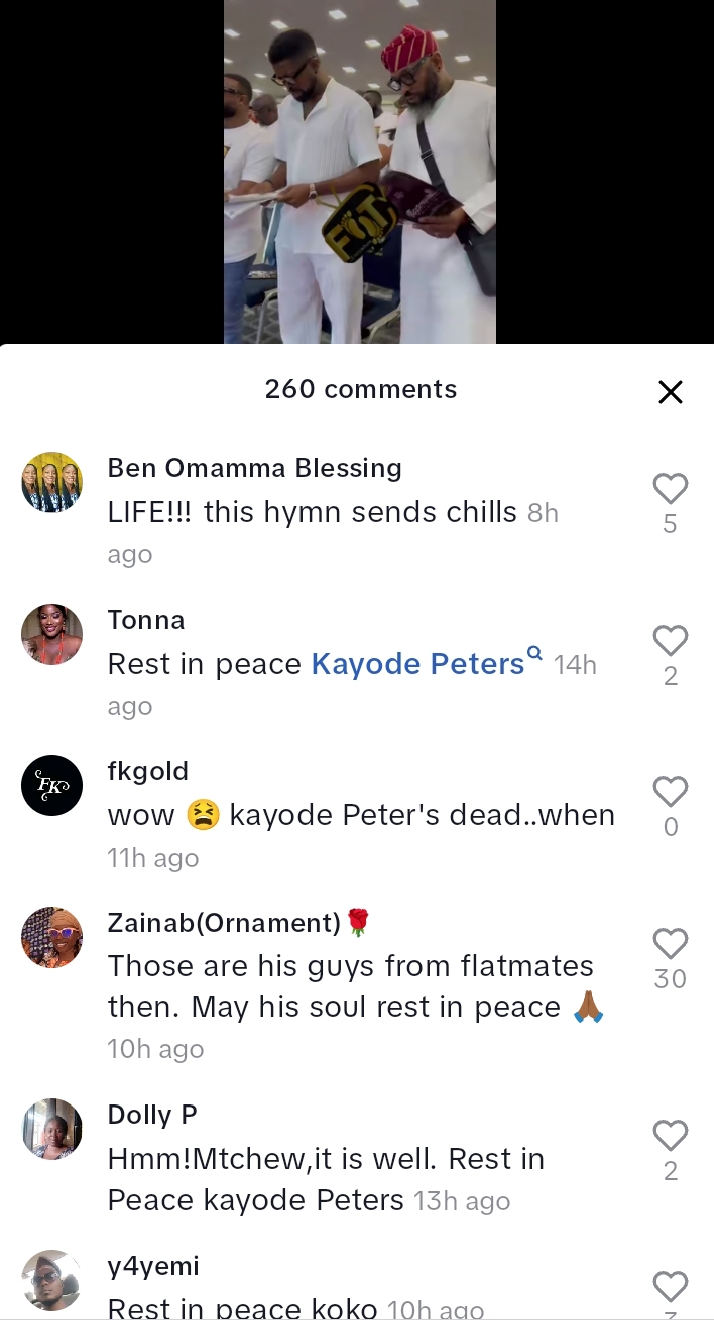Open Tonna's profile avatar

tap(52, 634)
